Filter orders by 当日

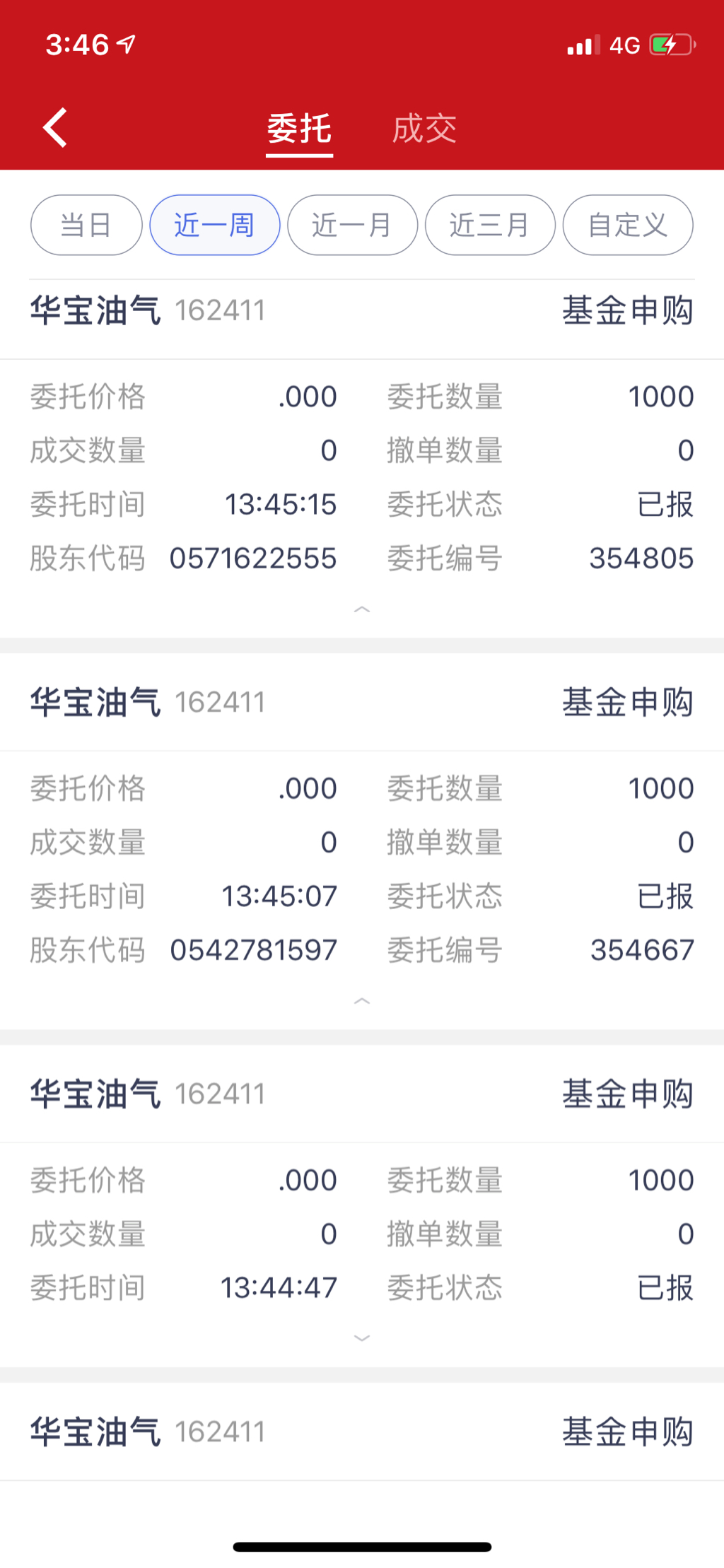pos(86,226)
